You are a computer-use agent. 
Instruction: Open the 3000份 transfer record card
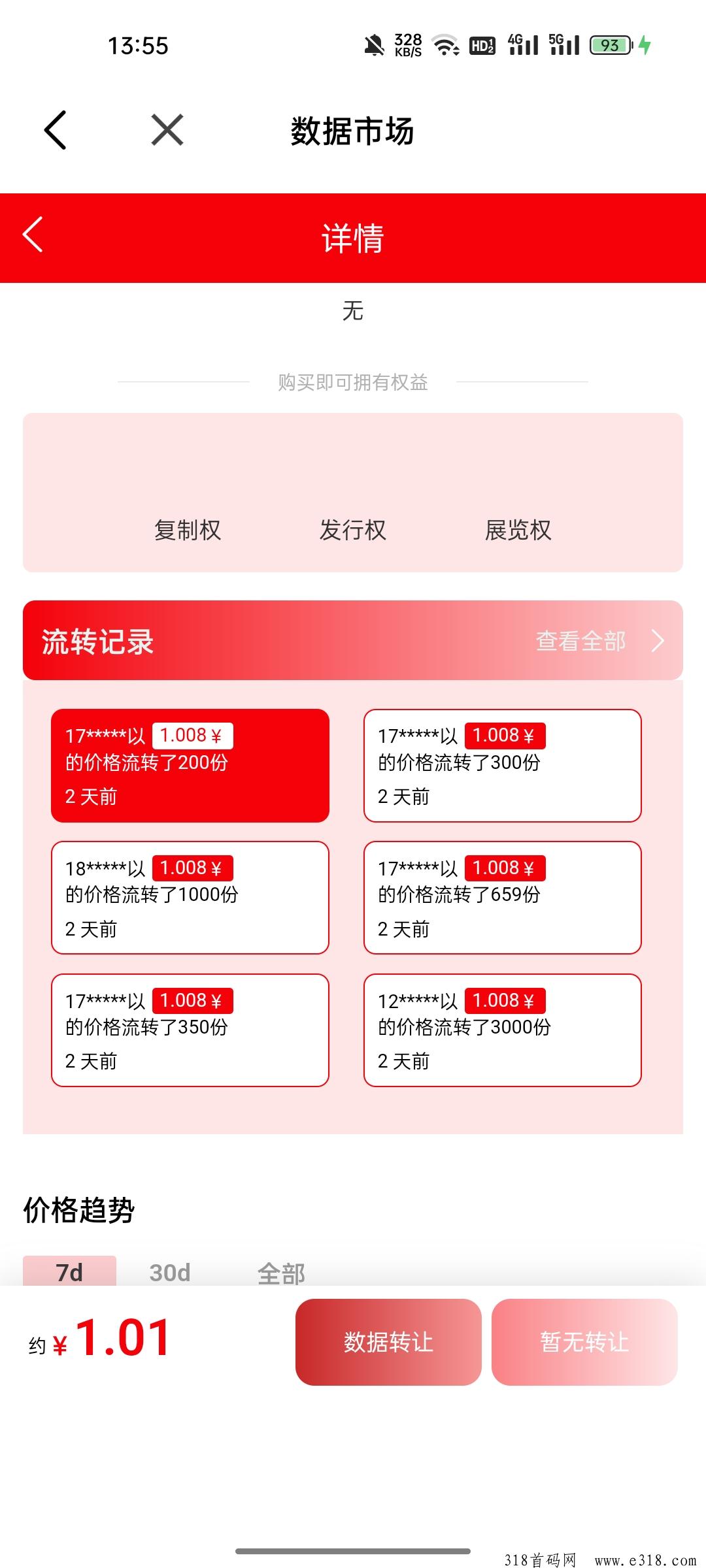(x=502, y=1030)
